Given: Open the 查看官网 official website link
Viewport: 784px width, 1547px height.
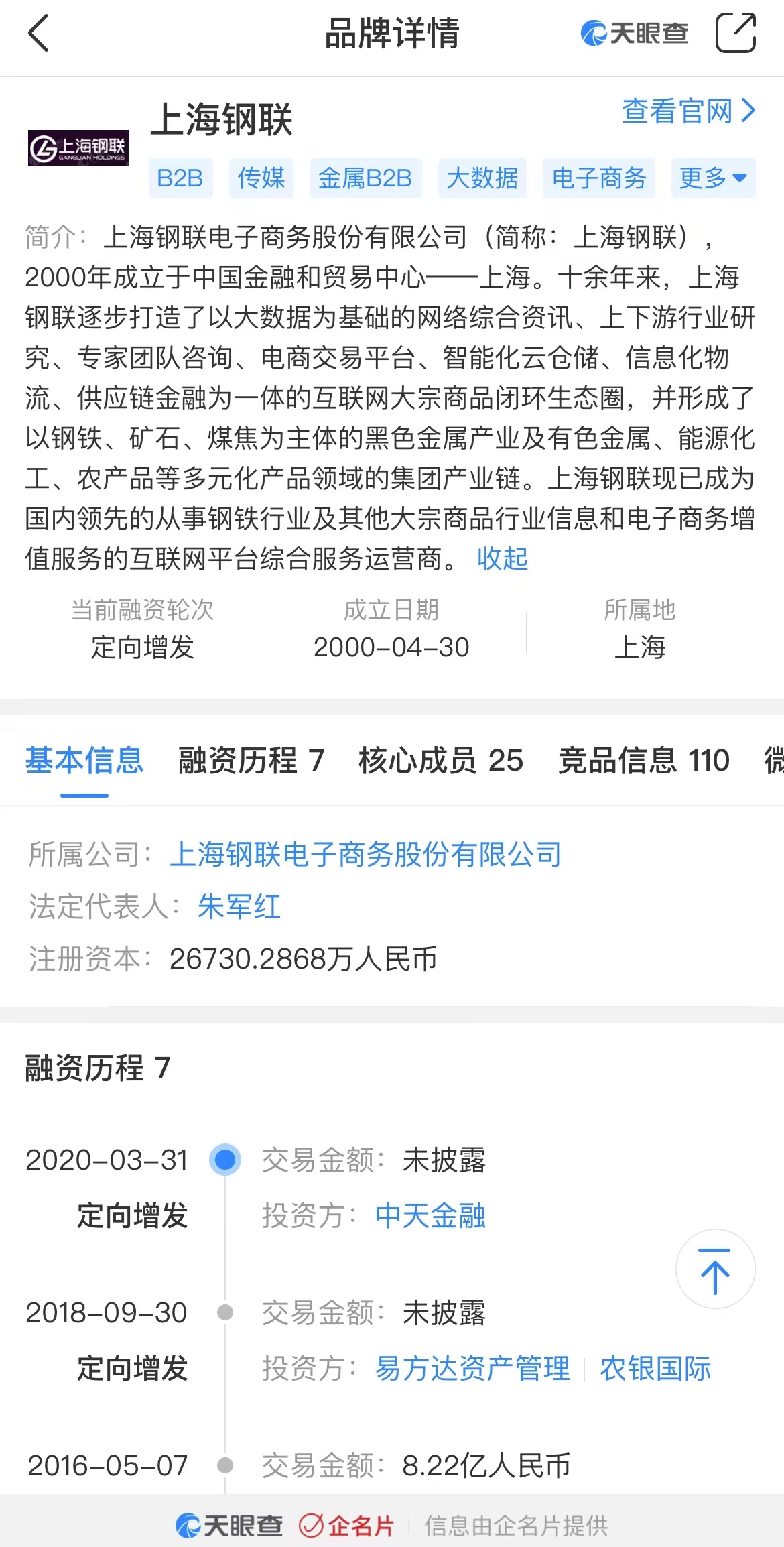Looking at the screenshot, I should pyautogui.click(x=688, y=111).
